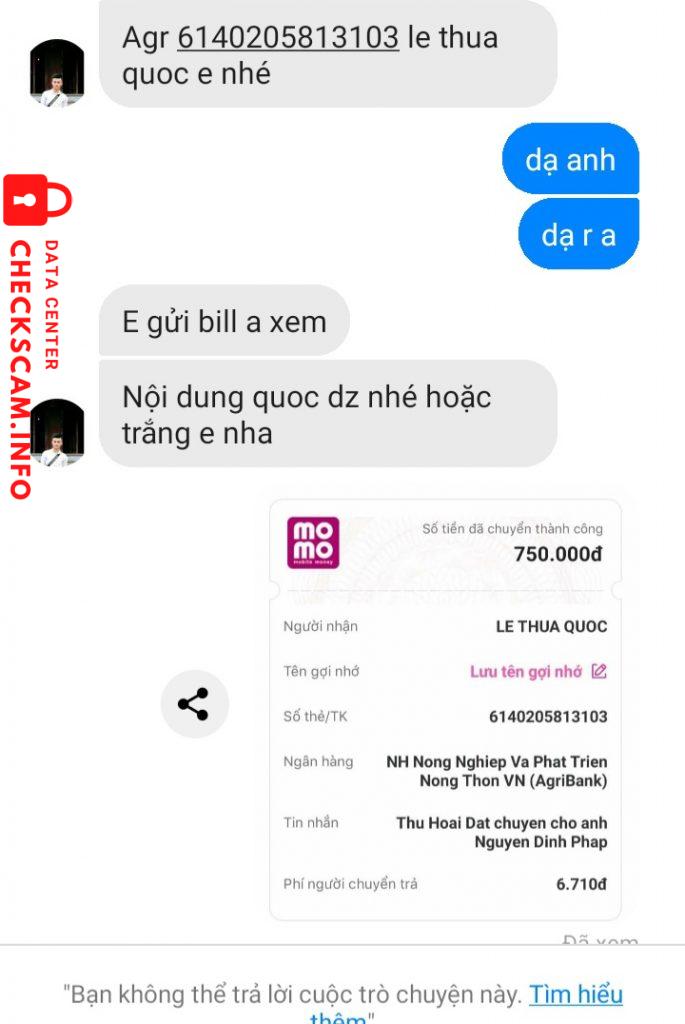Open the MoMo 750.000đ receipt image
This screenshot has width=685, height=1024.
(445, 710)
